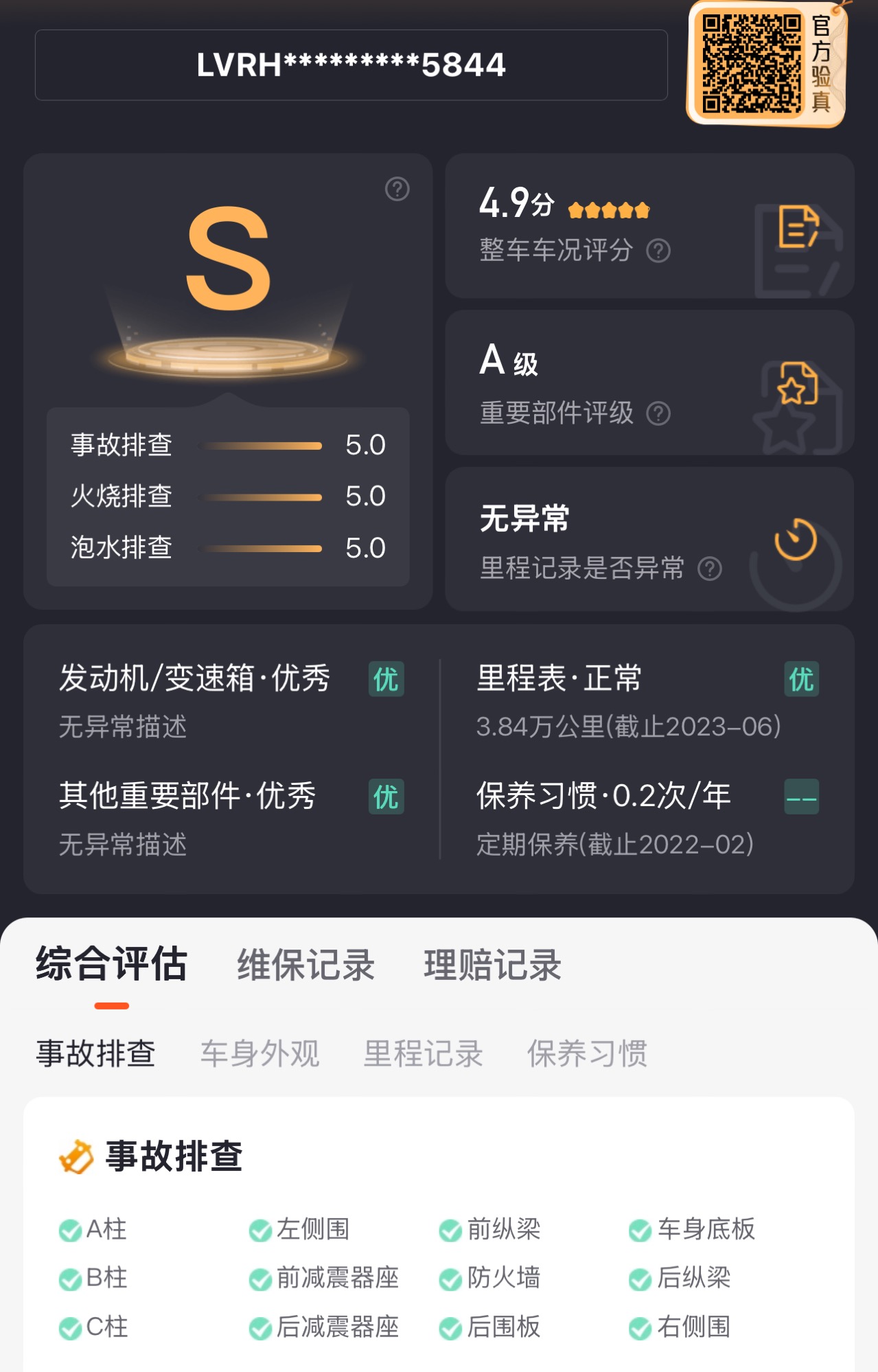The image size is (878, 1372).
Task: Jump to the 保养习惯 section
Action: 587,1053
